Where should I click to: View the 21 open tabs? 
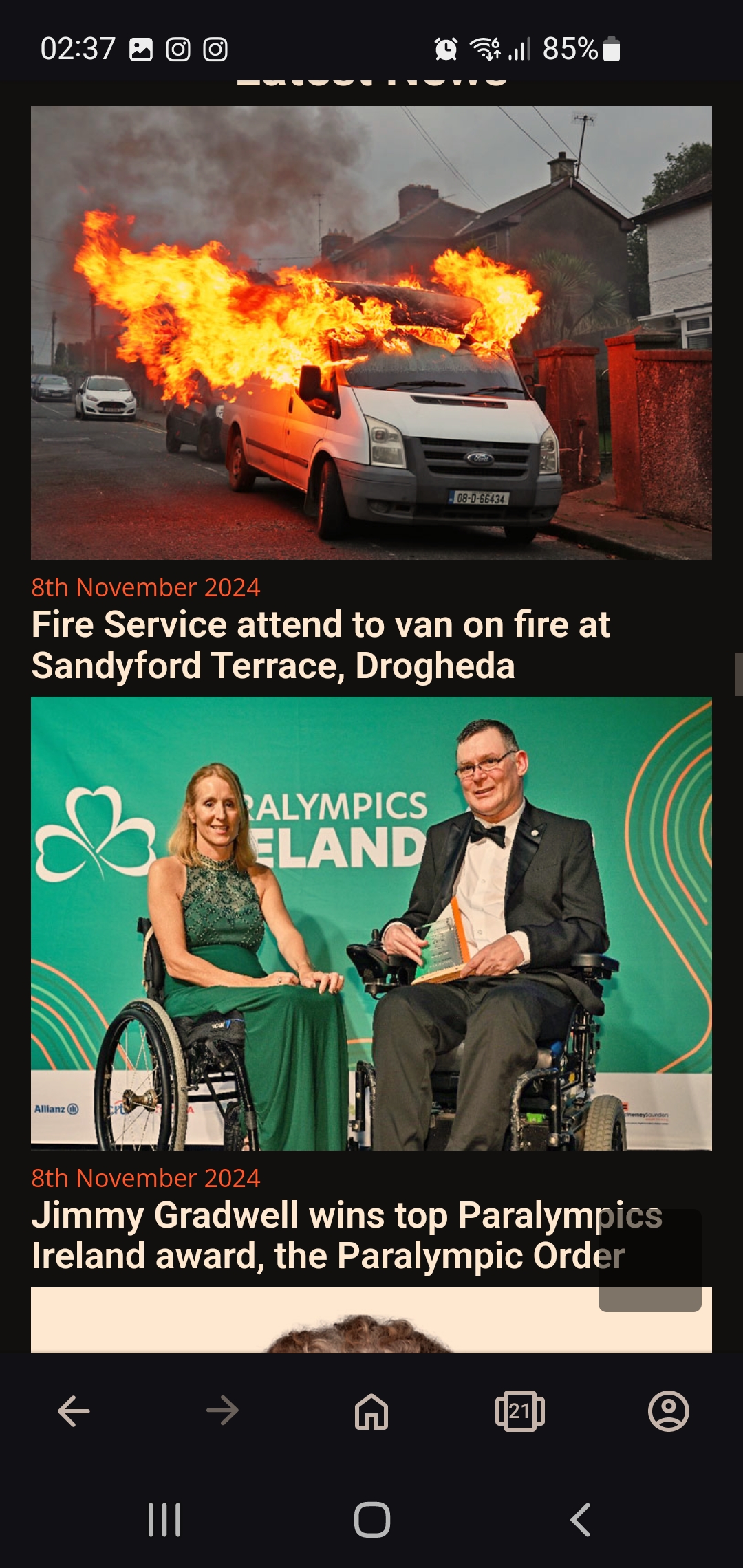(x=520, y=1411)
